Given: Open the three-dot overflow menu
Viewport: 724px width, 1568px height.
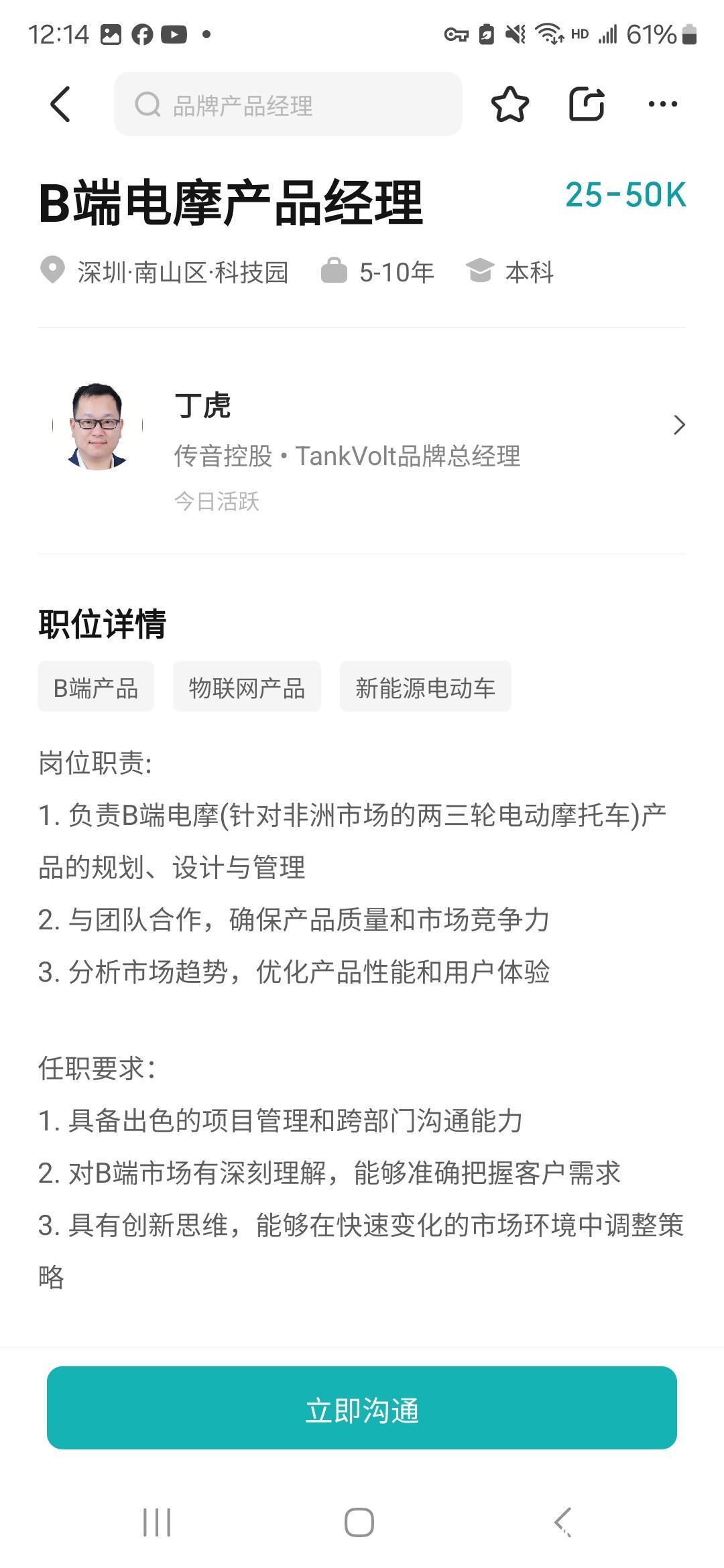Looking at the screenshot, I should 662,104.
